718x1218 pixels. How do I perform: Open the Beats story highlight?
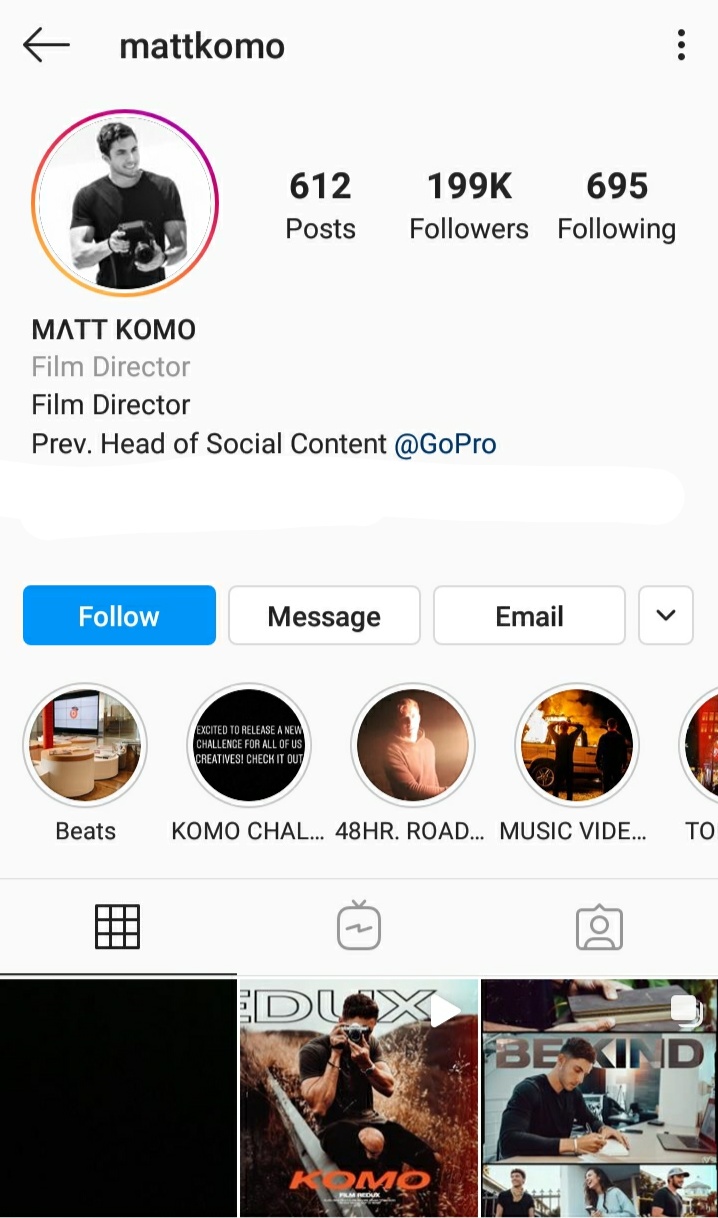[x=85, y=745]
